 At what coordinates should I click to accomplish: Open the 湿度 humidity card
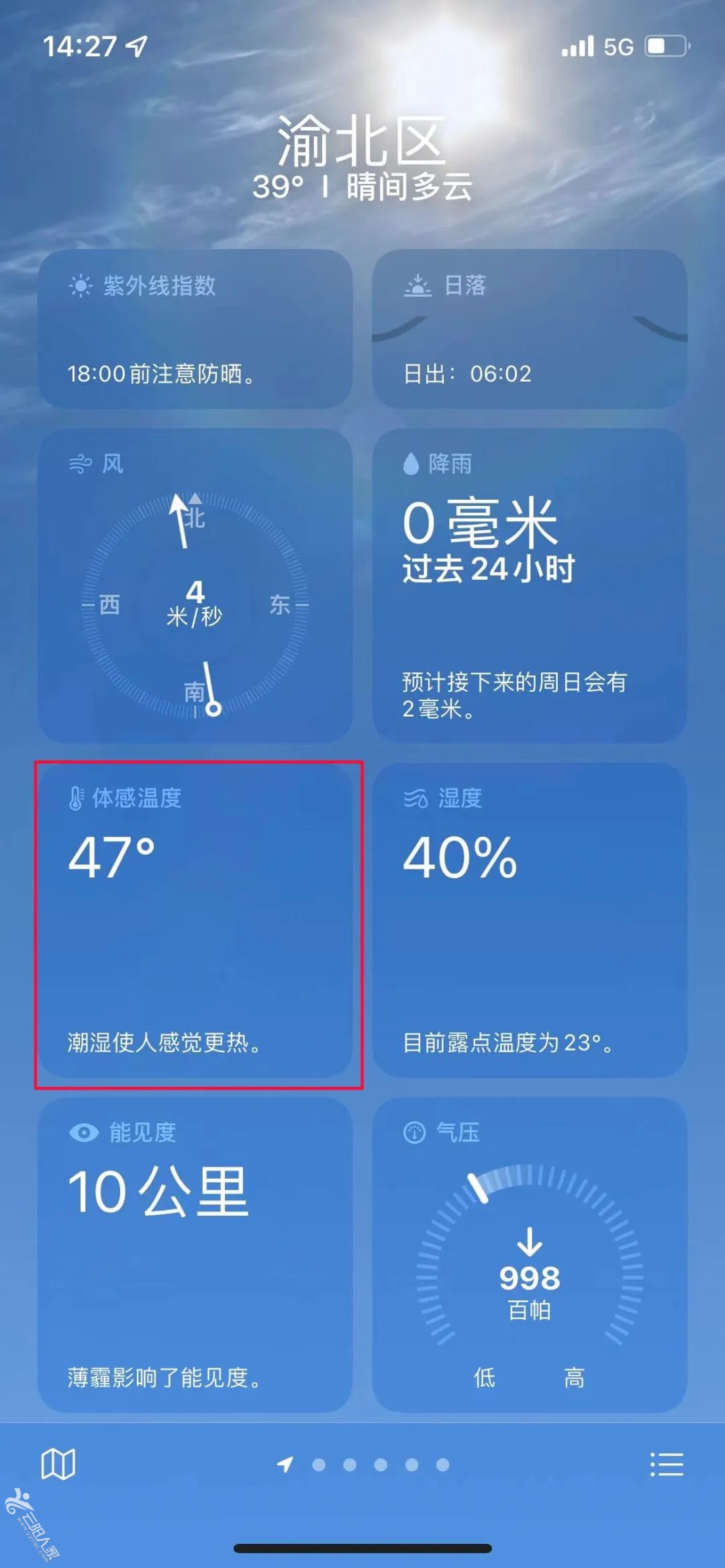coord(530,920)
